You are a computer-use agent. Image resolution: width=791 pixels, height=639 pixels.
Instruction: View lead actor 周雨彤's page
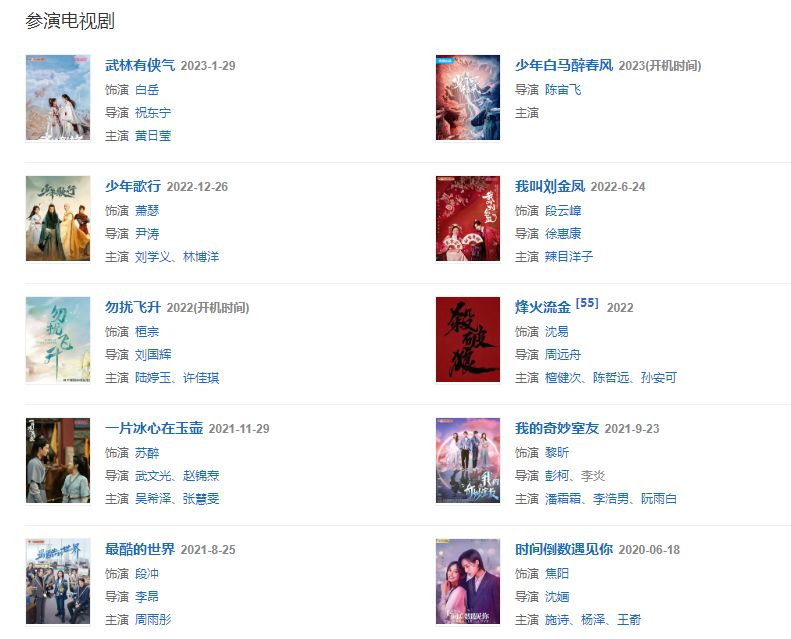[153, 620]
